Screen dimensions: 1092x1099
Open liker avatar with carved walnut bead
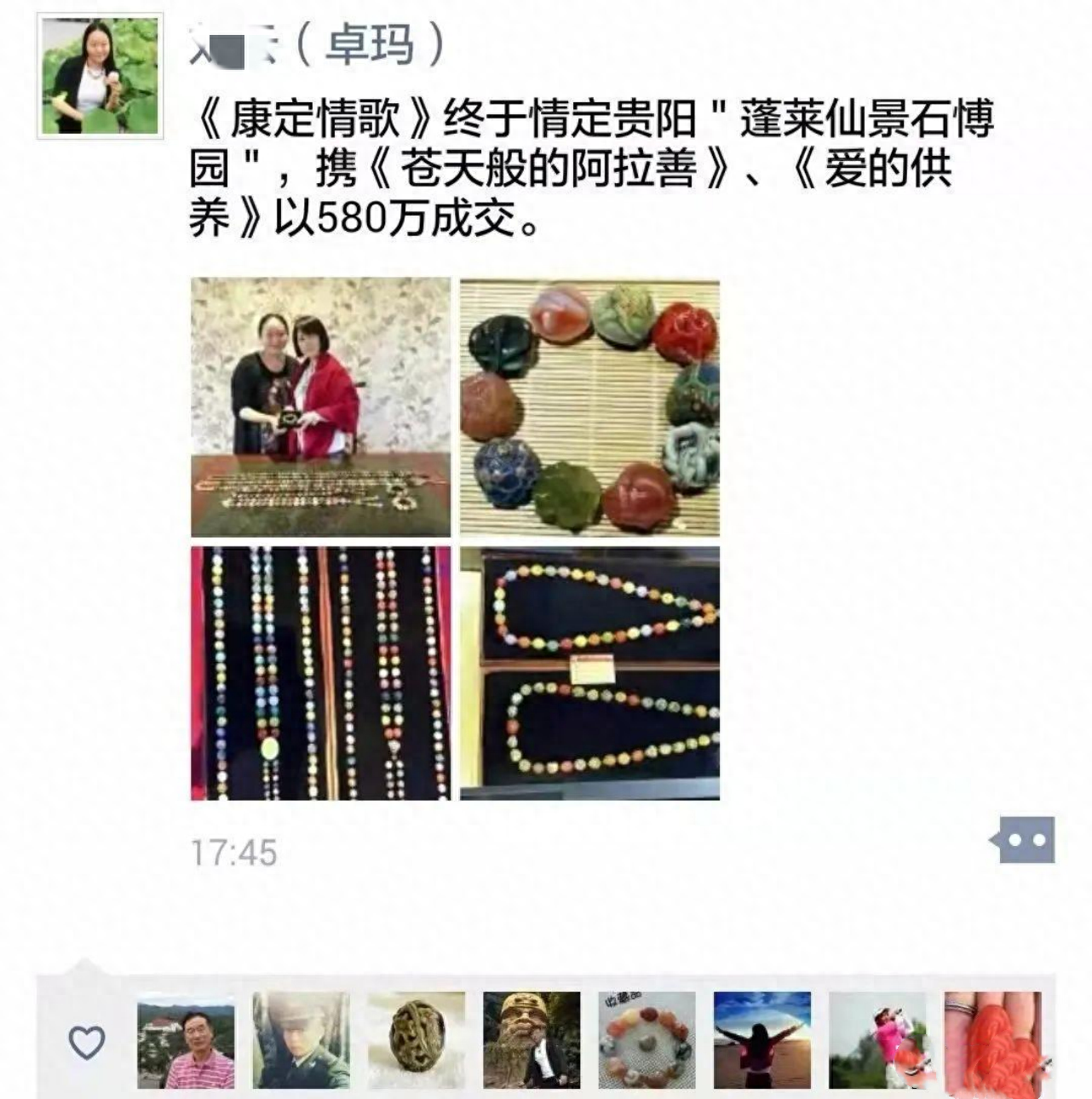(417, 1040)
